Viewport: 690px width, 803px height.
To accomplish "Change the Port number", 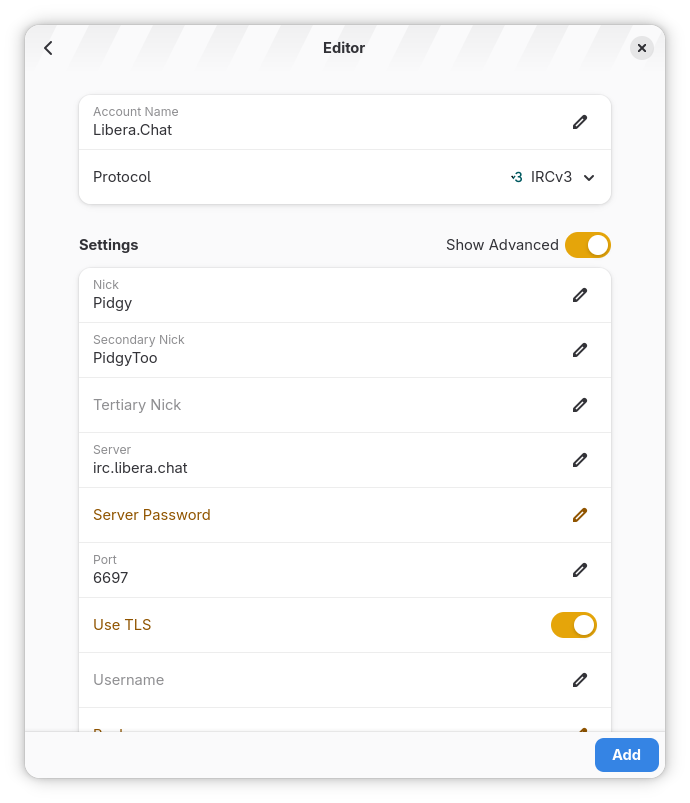I will [x=580, y=570].
